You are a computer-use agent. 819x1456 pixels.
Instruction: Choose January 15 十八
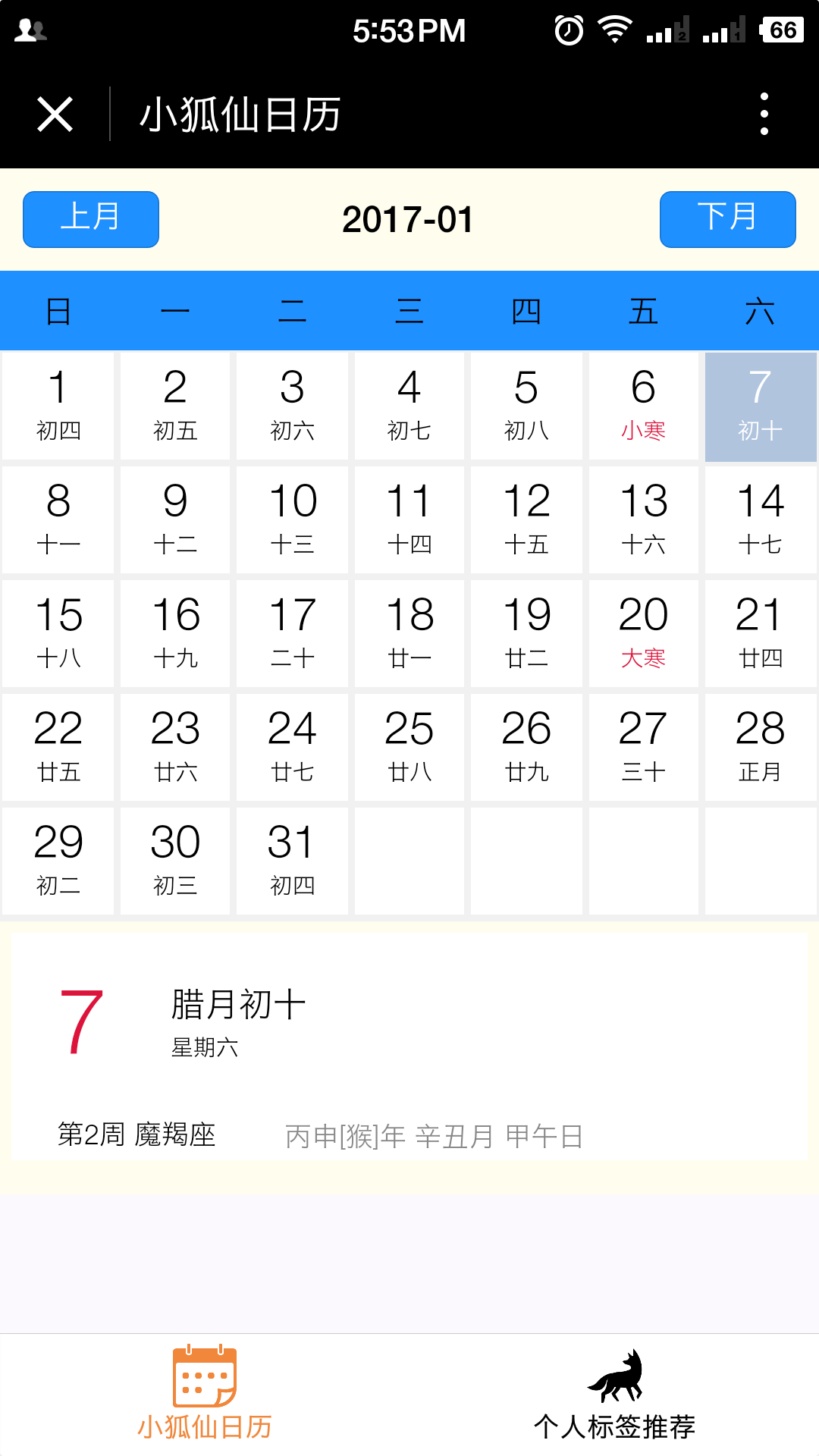pos(58,633)
